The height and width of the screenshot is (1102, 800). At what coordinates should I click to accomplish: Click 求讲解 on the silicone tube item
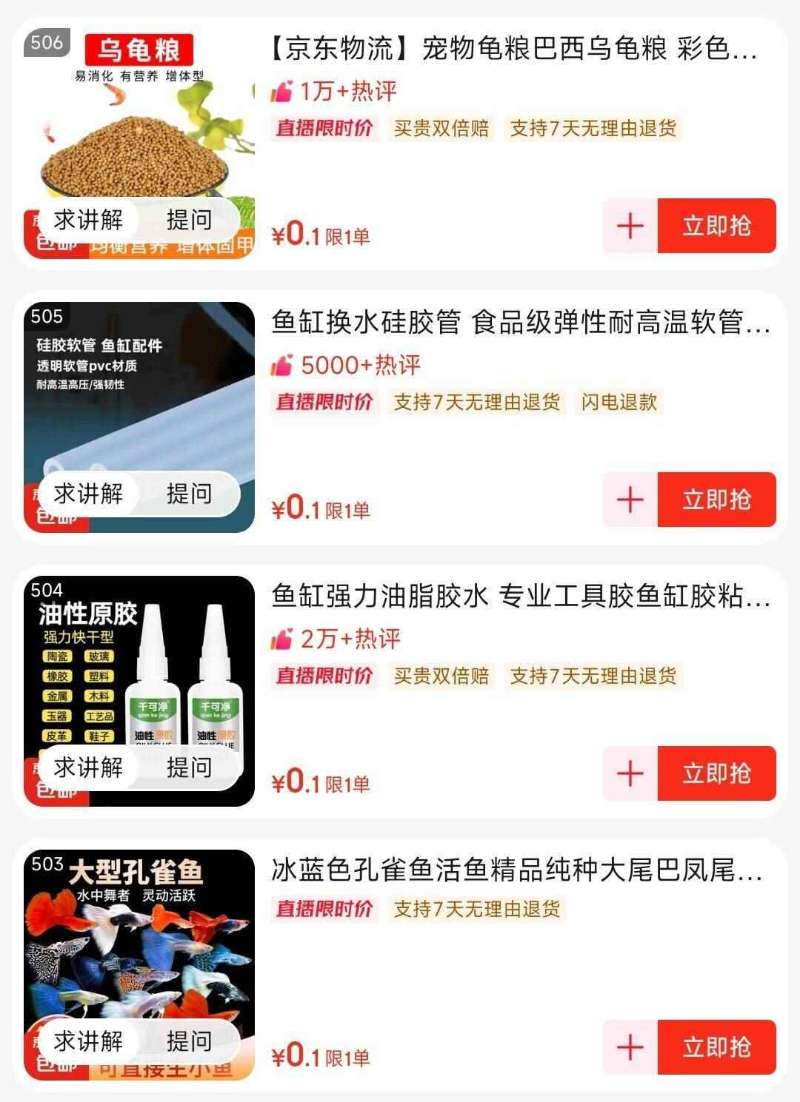pyautogui.click(x=88, y=495)
